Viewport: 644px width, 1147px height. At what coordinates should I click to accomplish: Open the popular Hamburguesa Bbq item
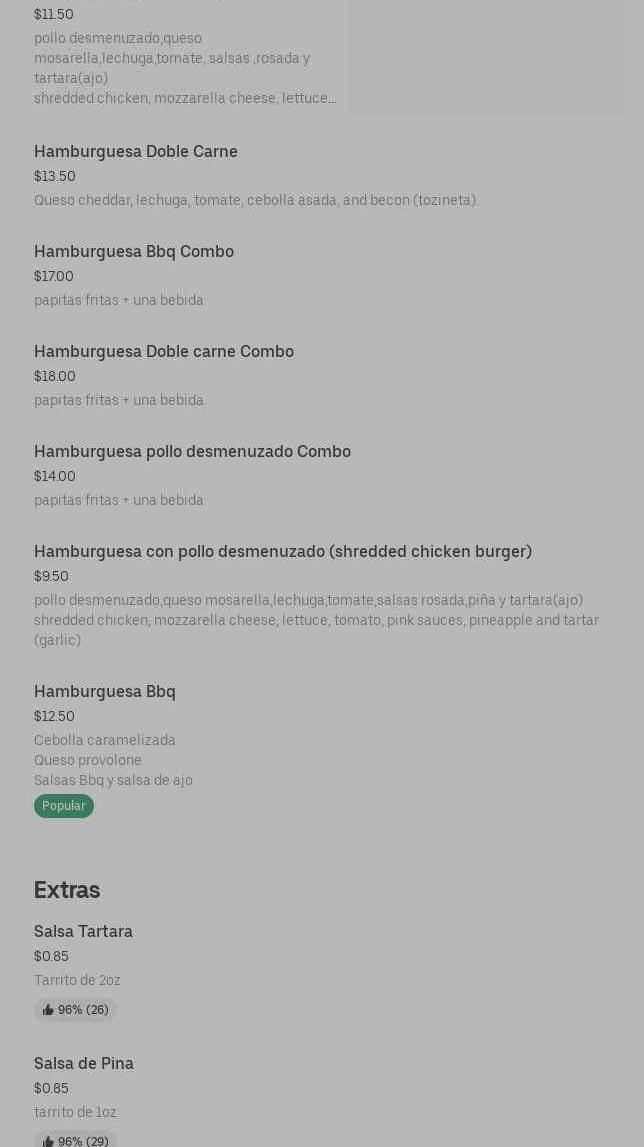(105, 692)
